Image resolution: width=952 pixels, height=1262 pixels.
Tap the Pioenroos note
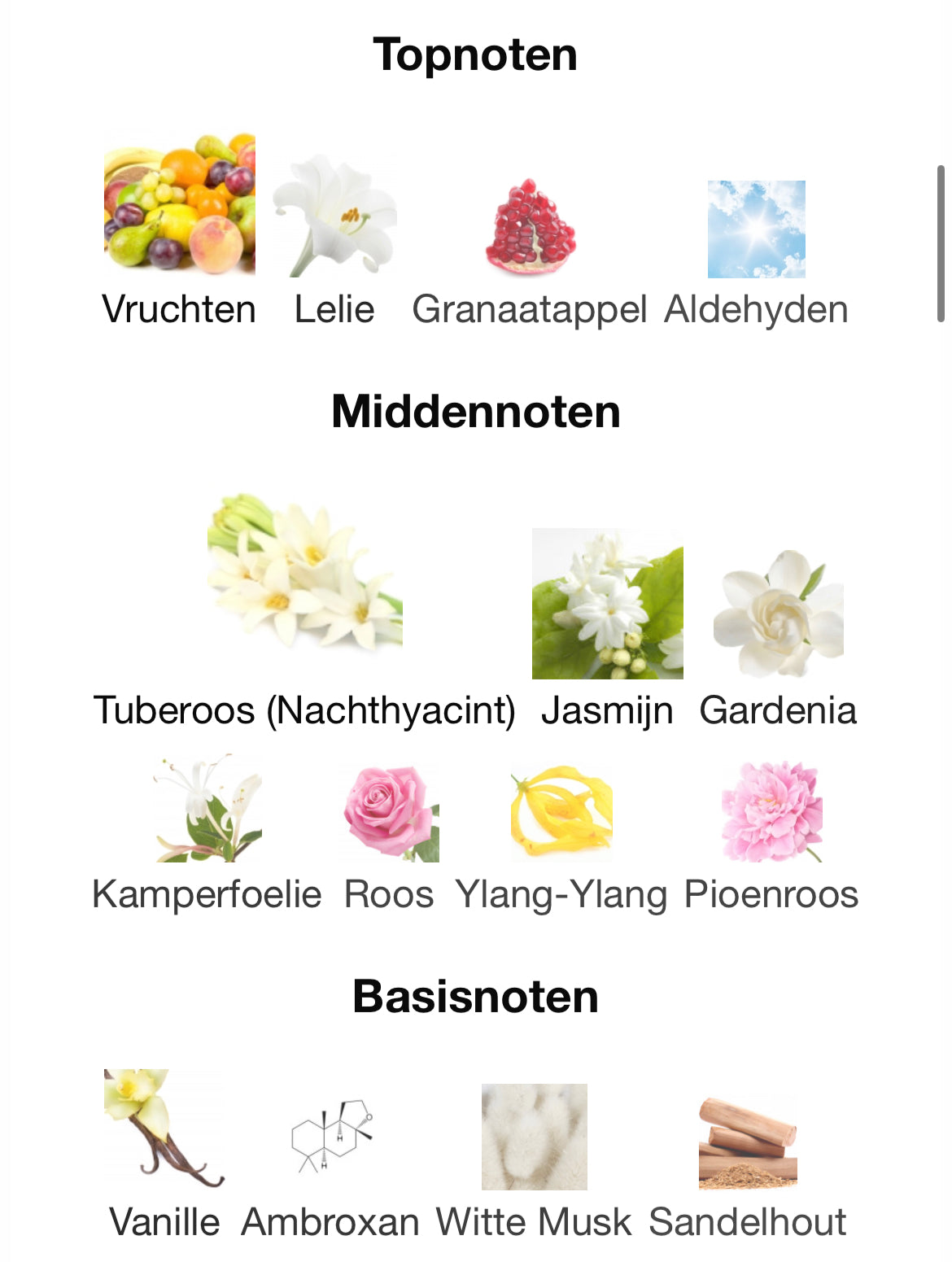[771, 812]
